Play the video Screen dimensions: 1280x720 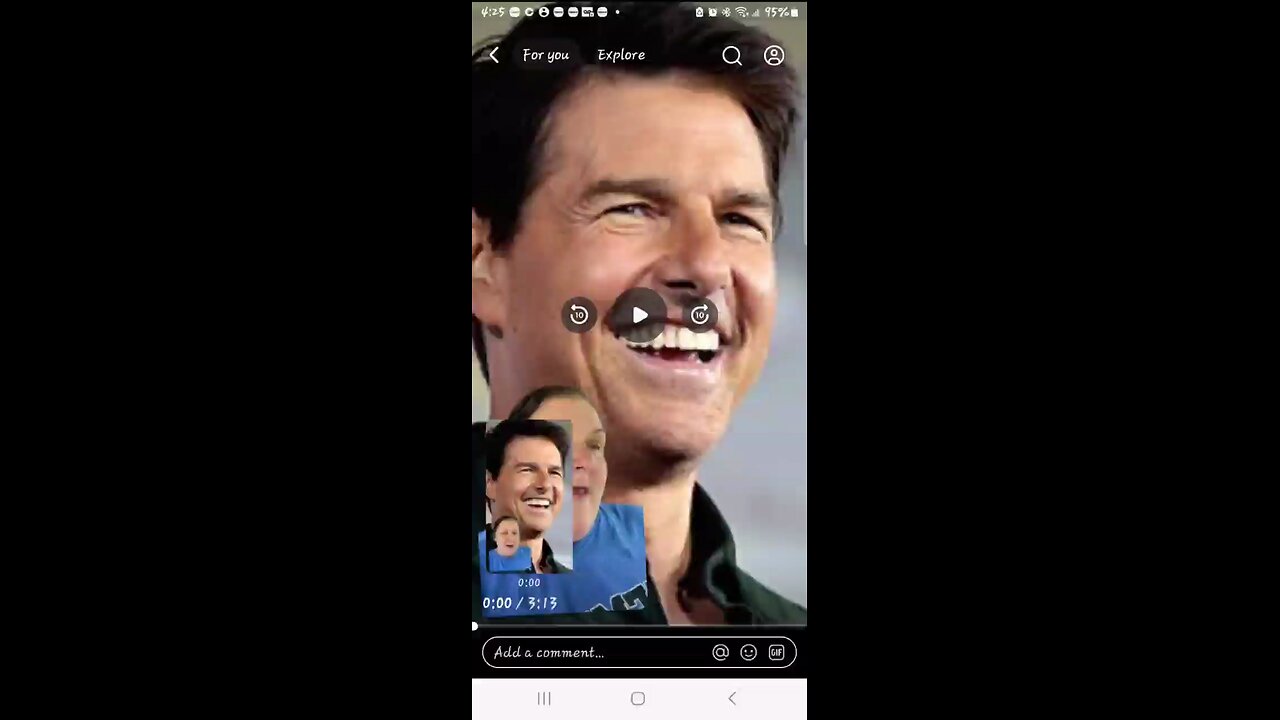click(x=640, y=315)
